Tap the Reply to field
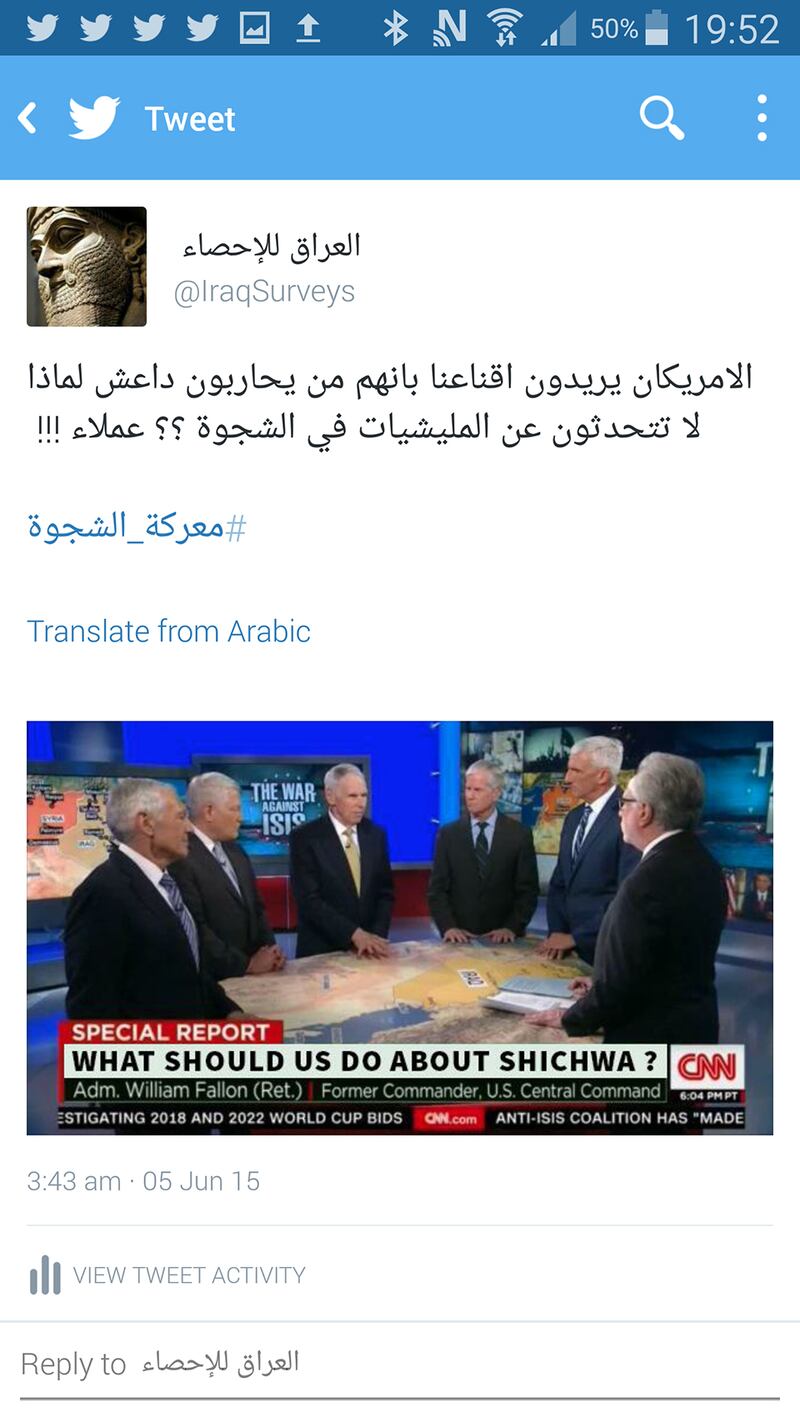Image resolution: width=800 pixels, height=1422 pixels. [400, 1363]
